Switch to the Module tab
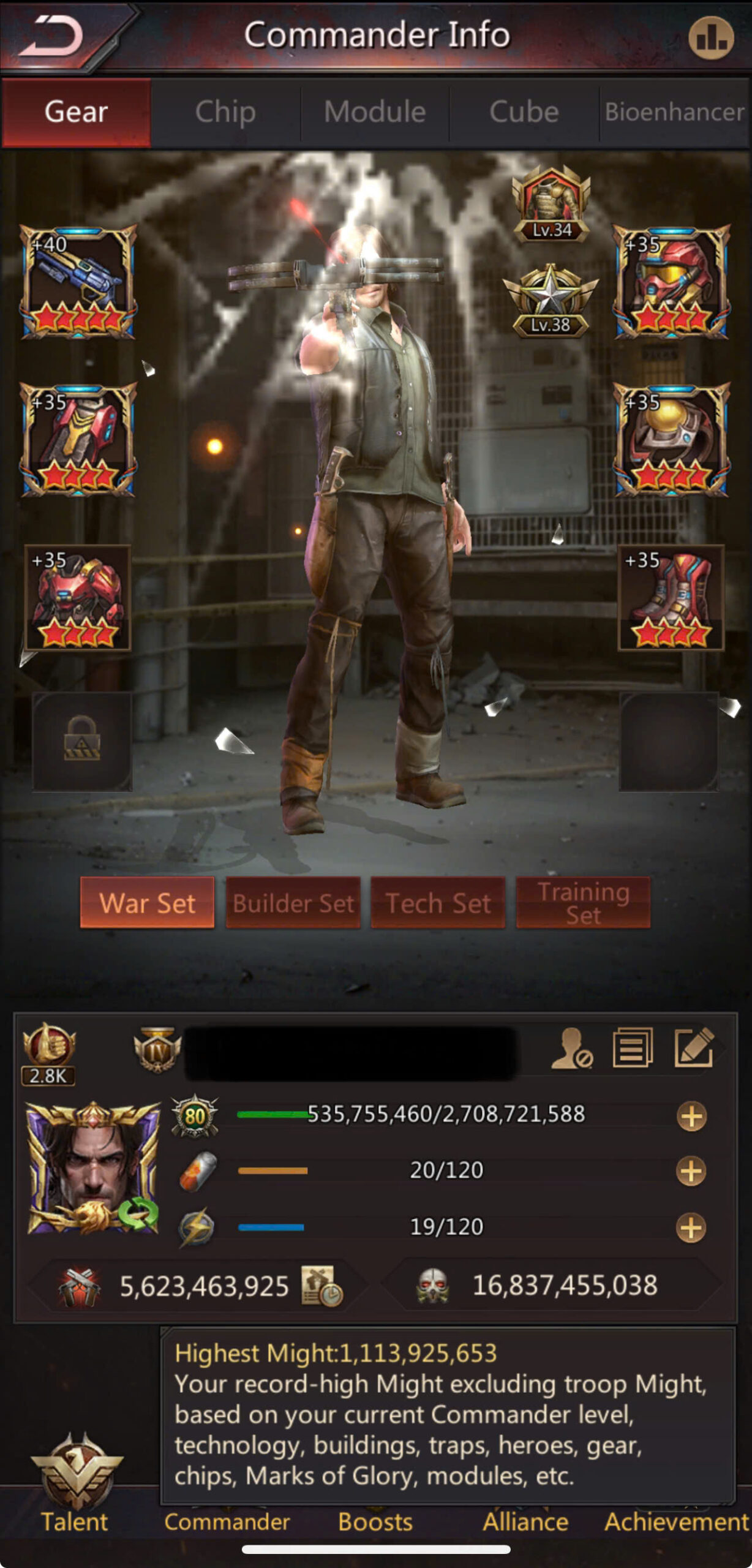This screenshot has height=1568, width=752. 375,112
